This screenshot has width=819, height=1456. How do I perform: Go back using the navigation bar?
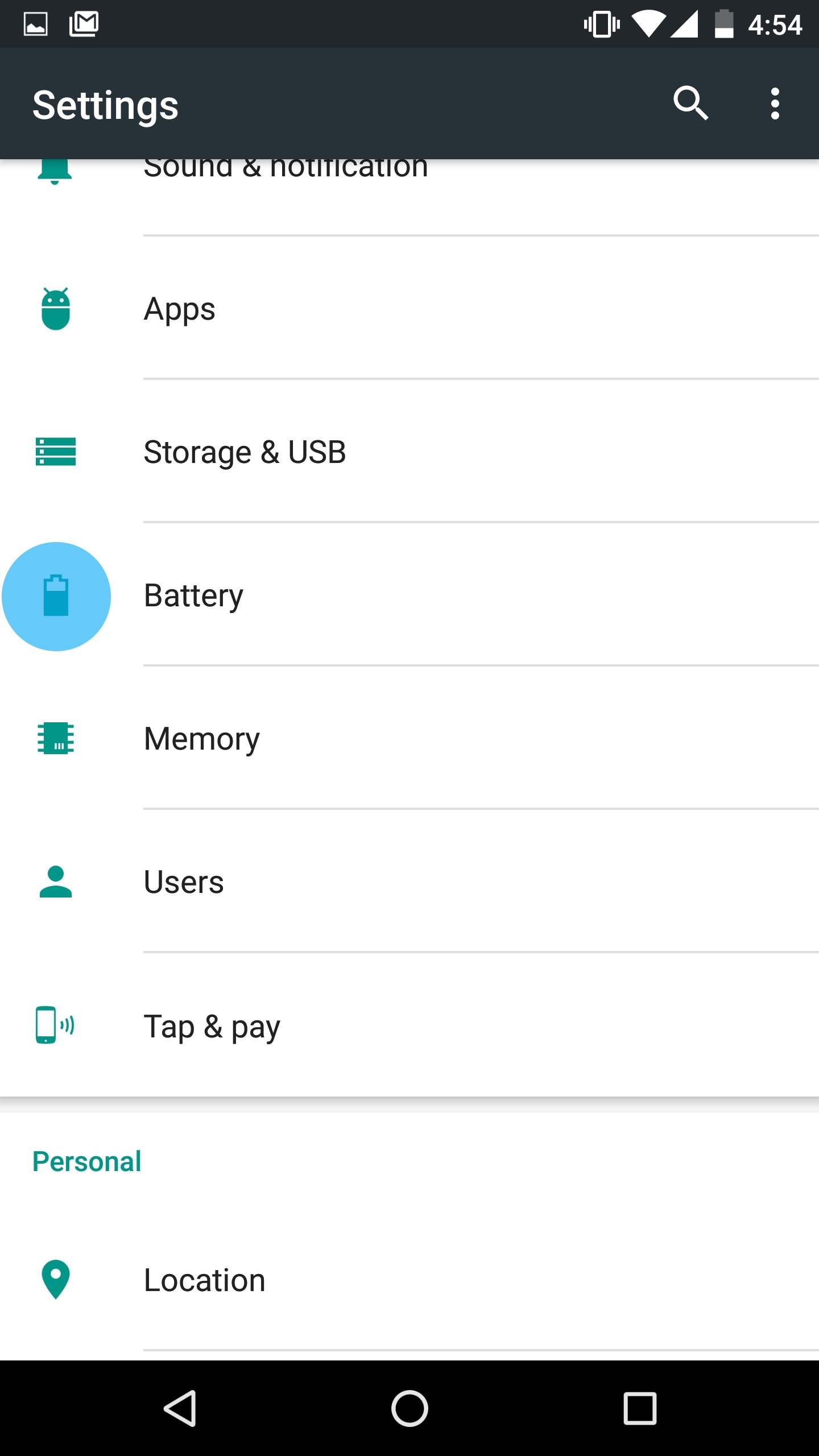coord(181,1408)
